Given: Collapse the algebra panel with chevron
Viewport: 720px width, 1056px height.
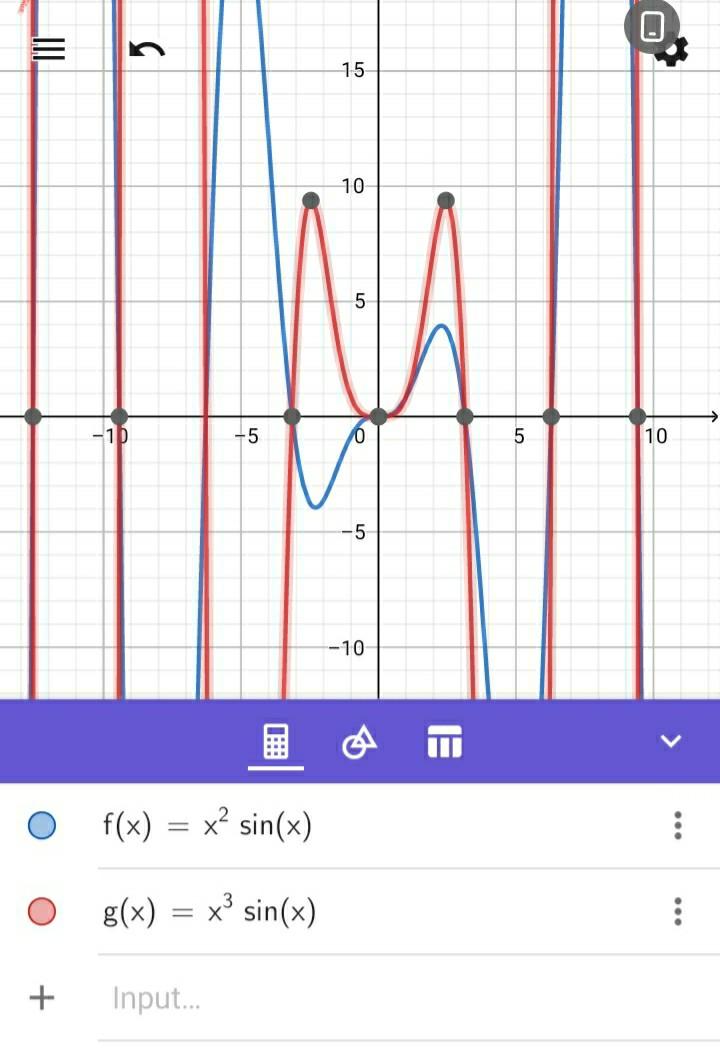Looking at the screenshot, I should click(671, 741).
